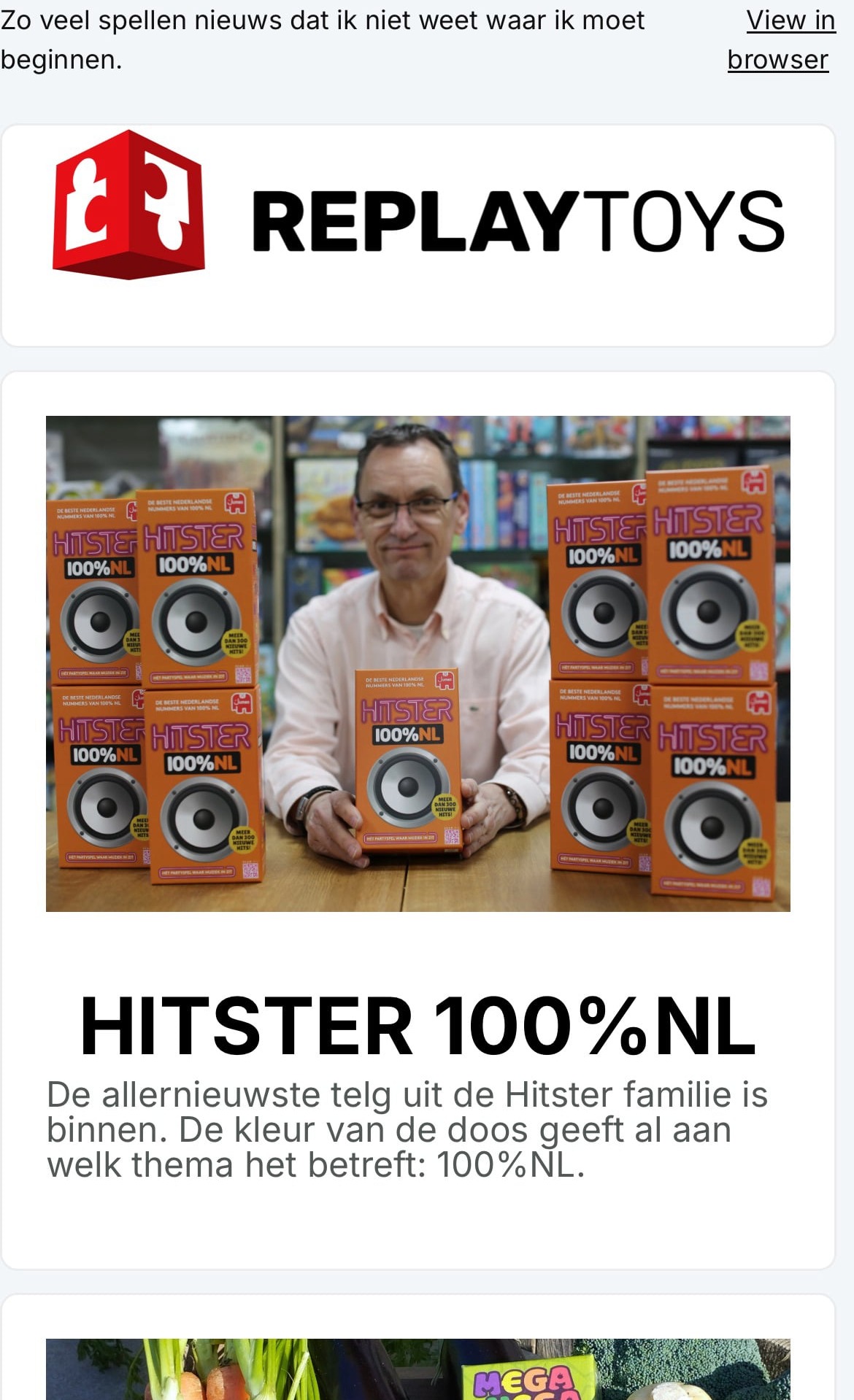Open the Hitster 100%NL promo image

coord(418,663)
